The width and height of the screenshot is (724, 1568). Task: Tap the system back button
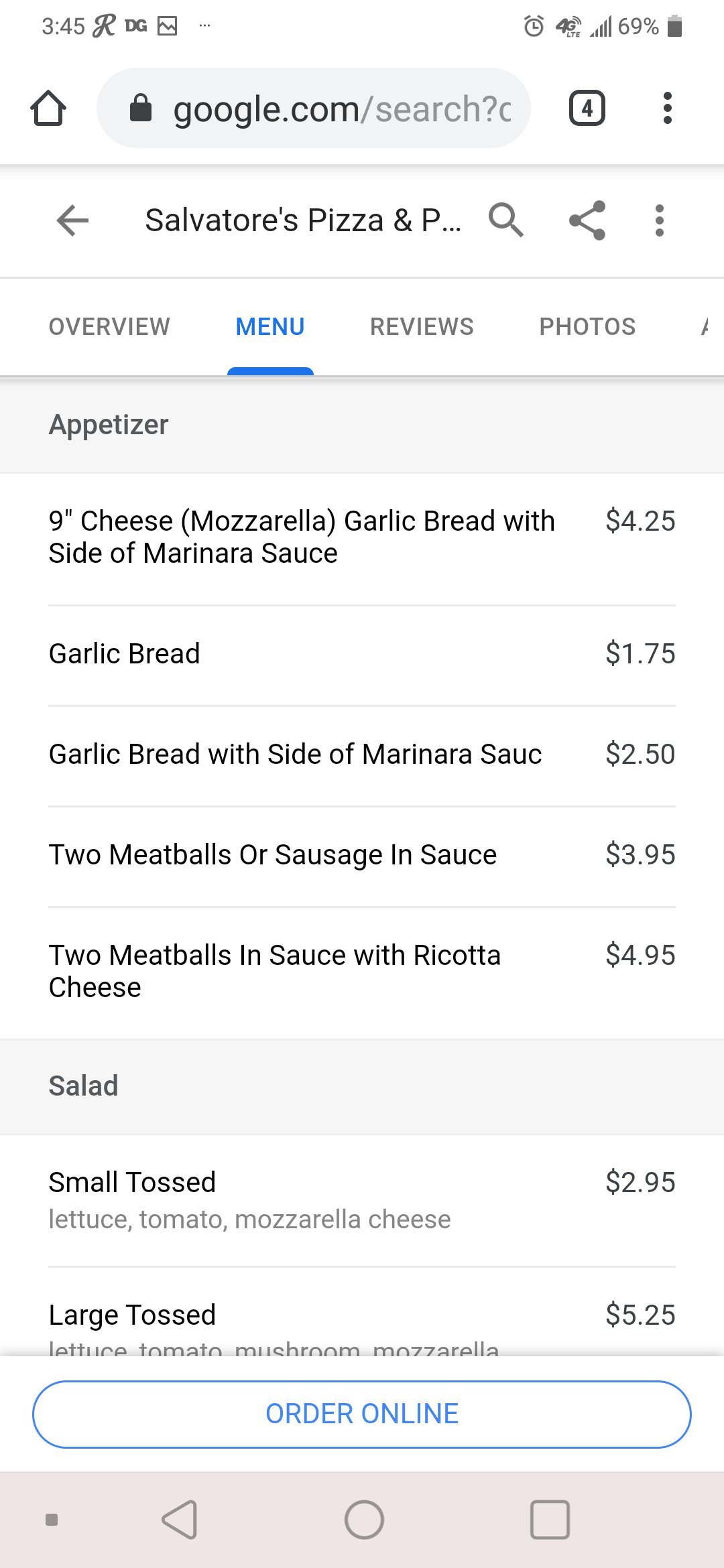tap(180, 1520)
